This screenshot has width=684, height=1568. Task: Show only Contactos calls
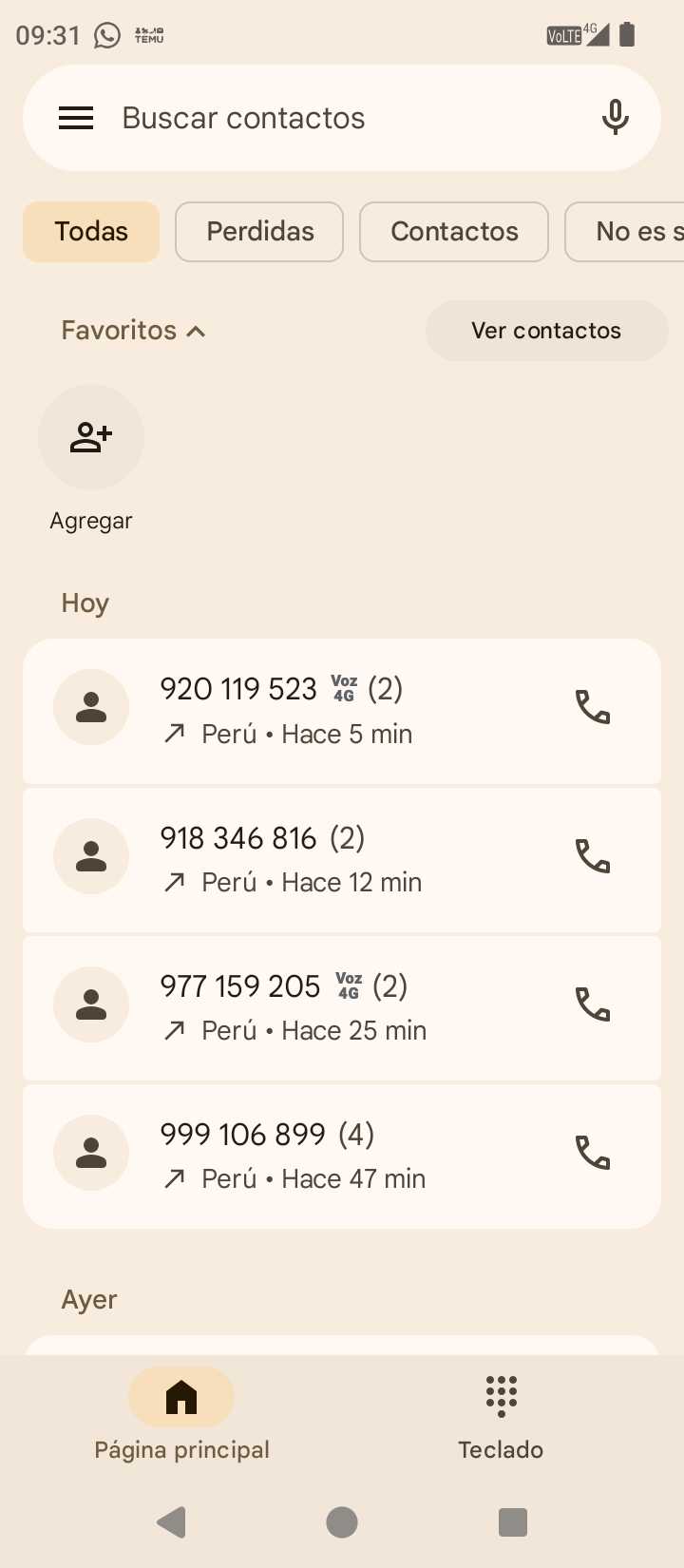(454, 232)
